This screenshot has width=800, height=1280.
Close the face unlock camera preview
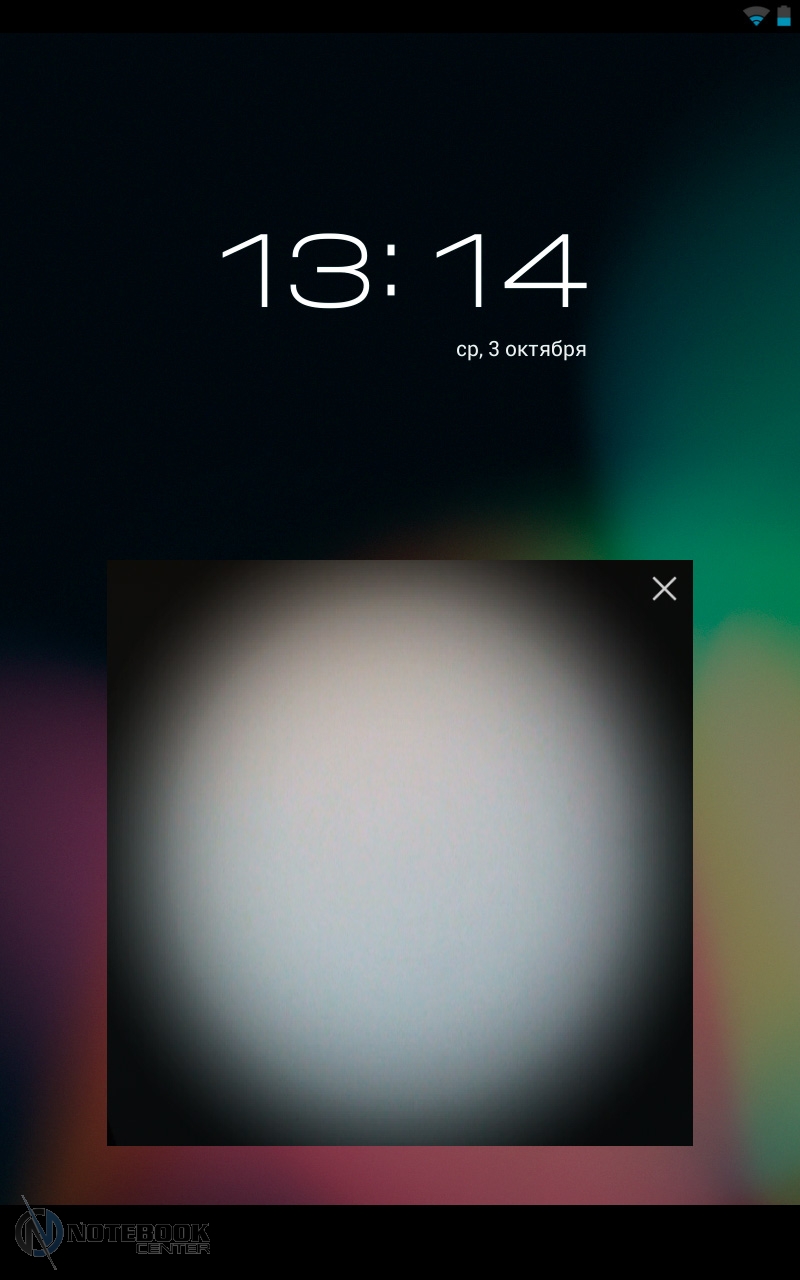(664, 589)
